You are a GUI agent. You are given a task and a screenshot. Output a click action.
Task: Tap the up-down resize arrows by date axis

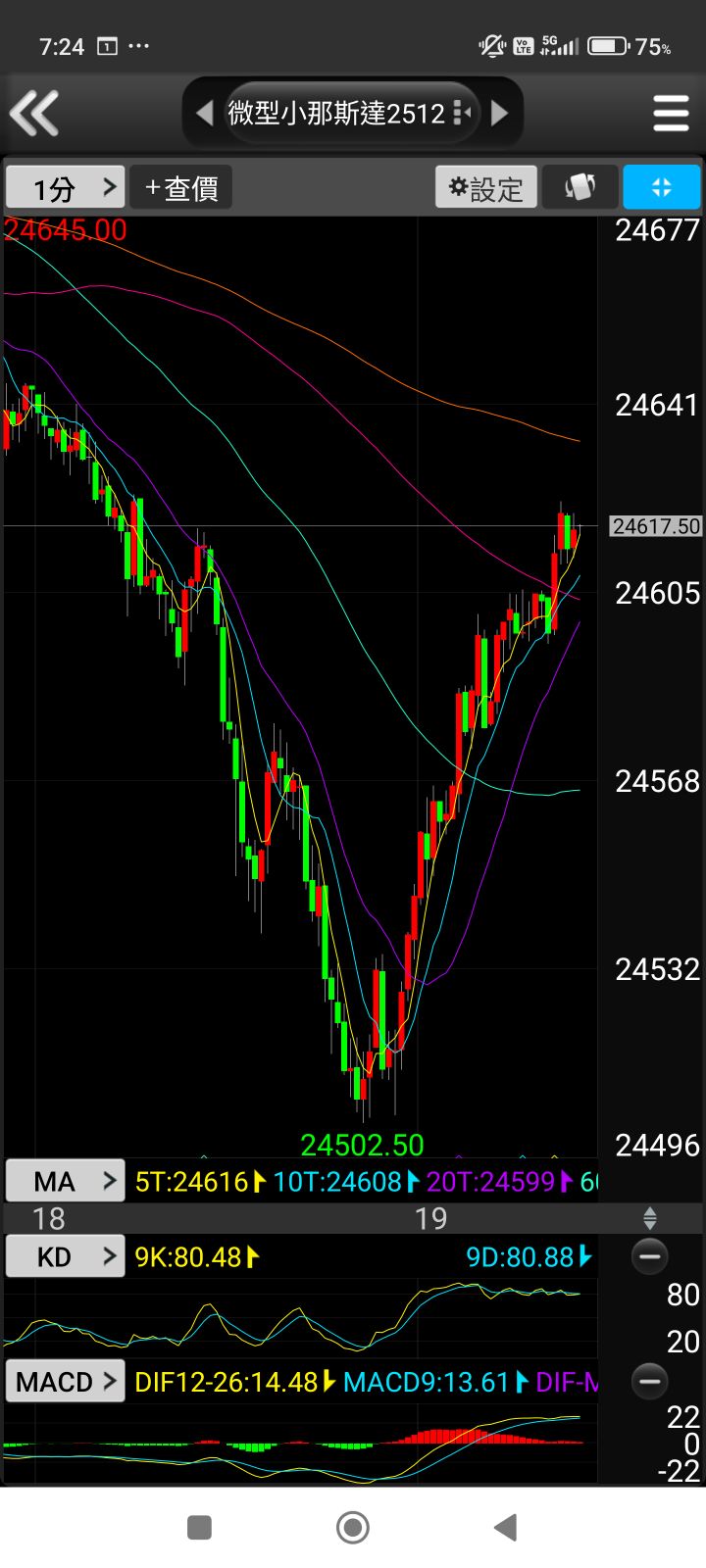coord(649,1218)
